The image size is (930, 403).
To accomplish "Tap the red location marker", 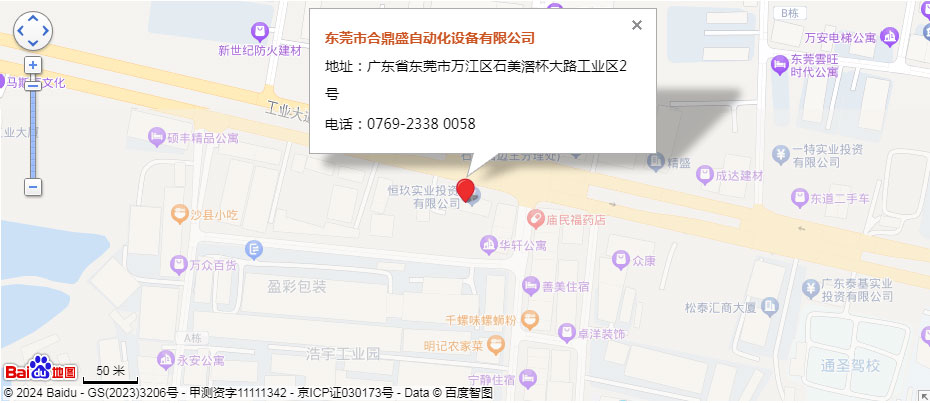I will (465, 190).
